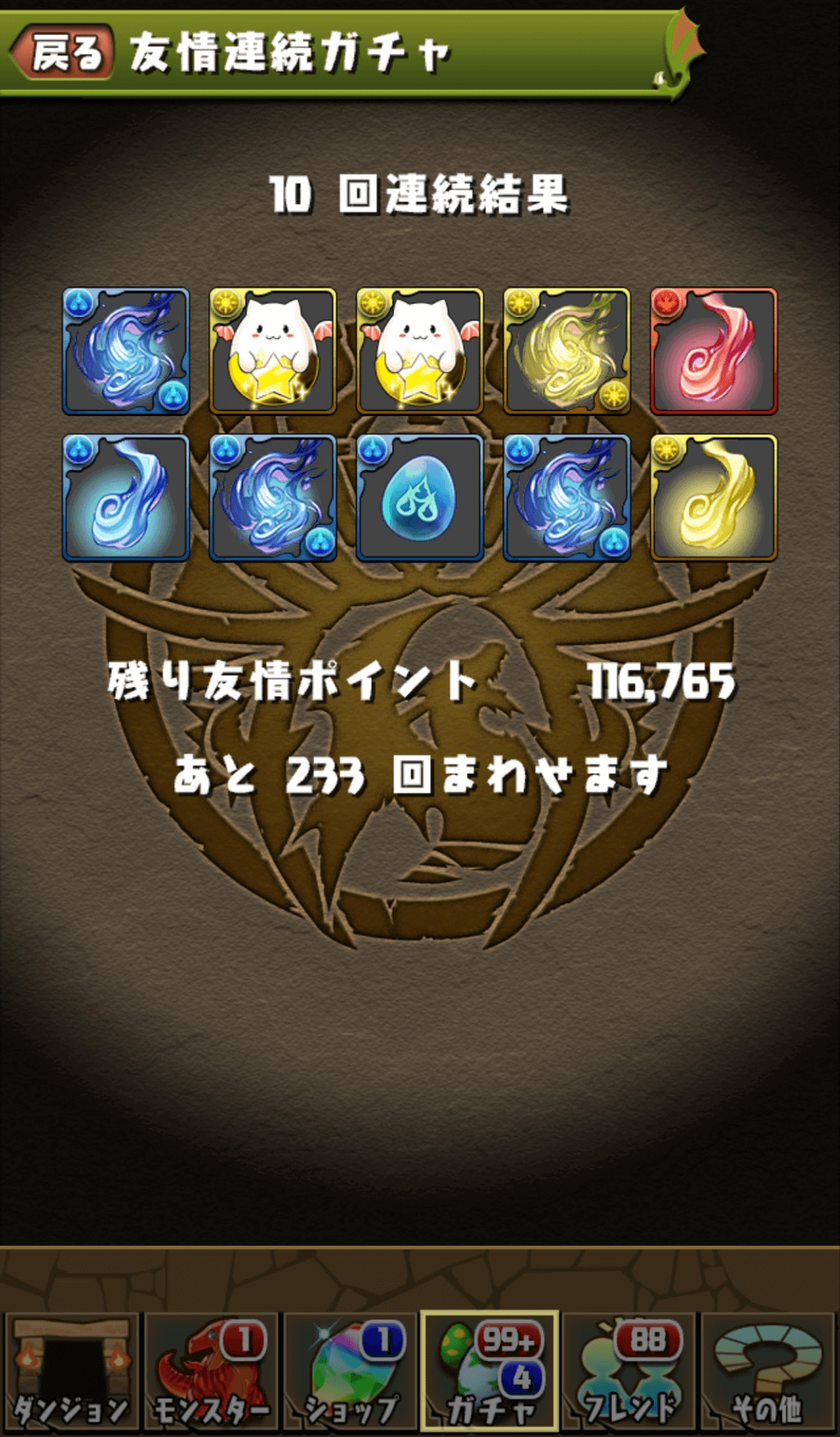840x1437 pixels.
Task: Tap the light blue flame spirit tile
Action: 125,498
